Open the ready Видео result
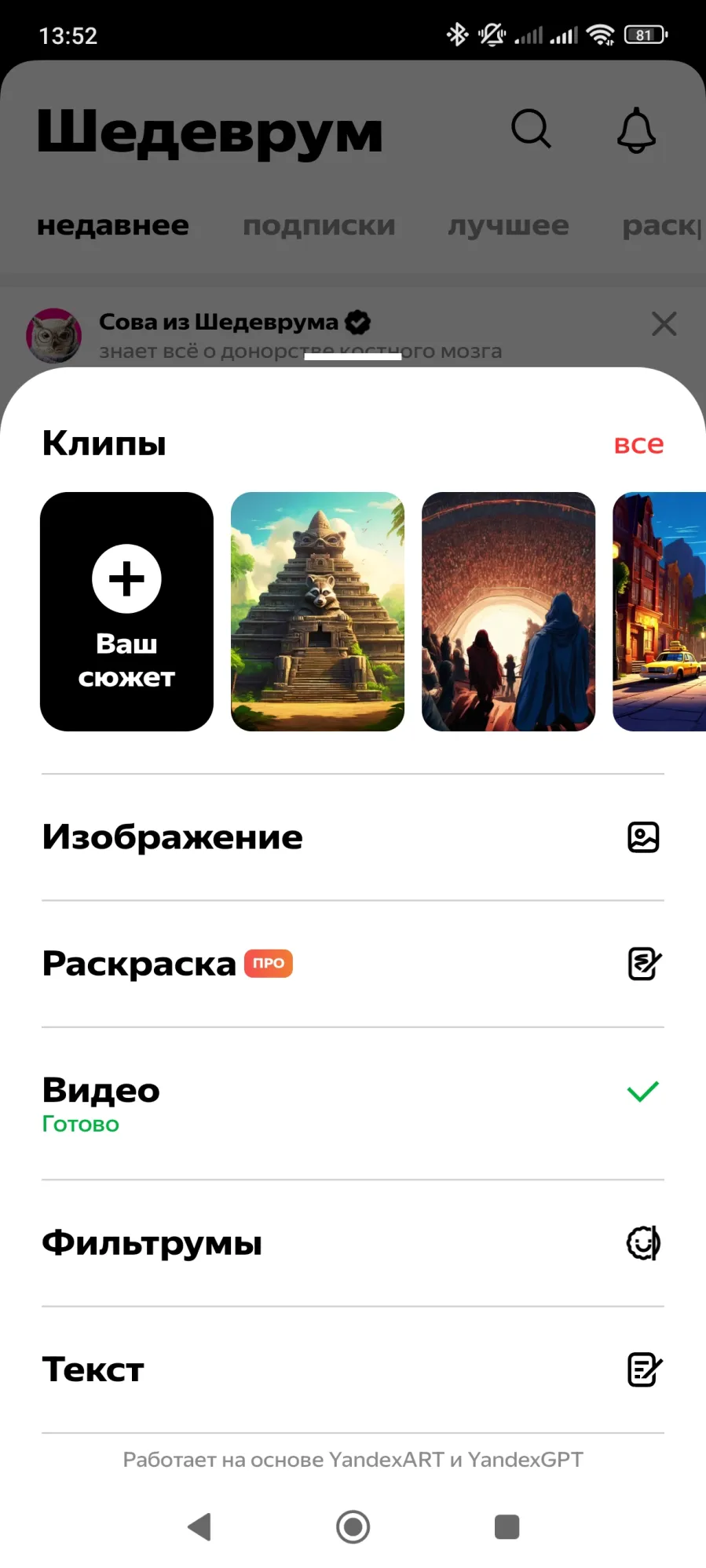Screen dimensions: 706x1568 tap(353, 1103)
